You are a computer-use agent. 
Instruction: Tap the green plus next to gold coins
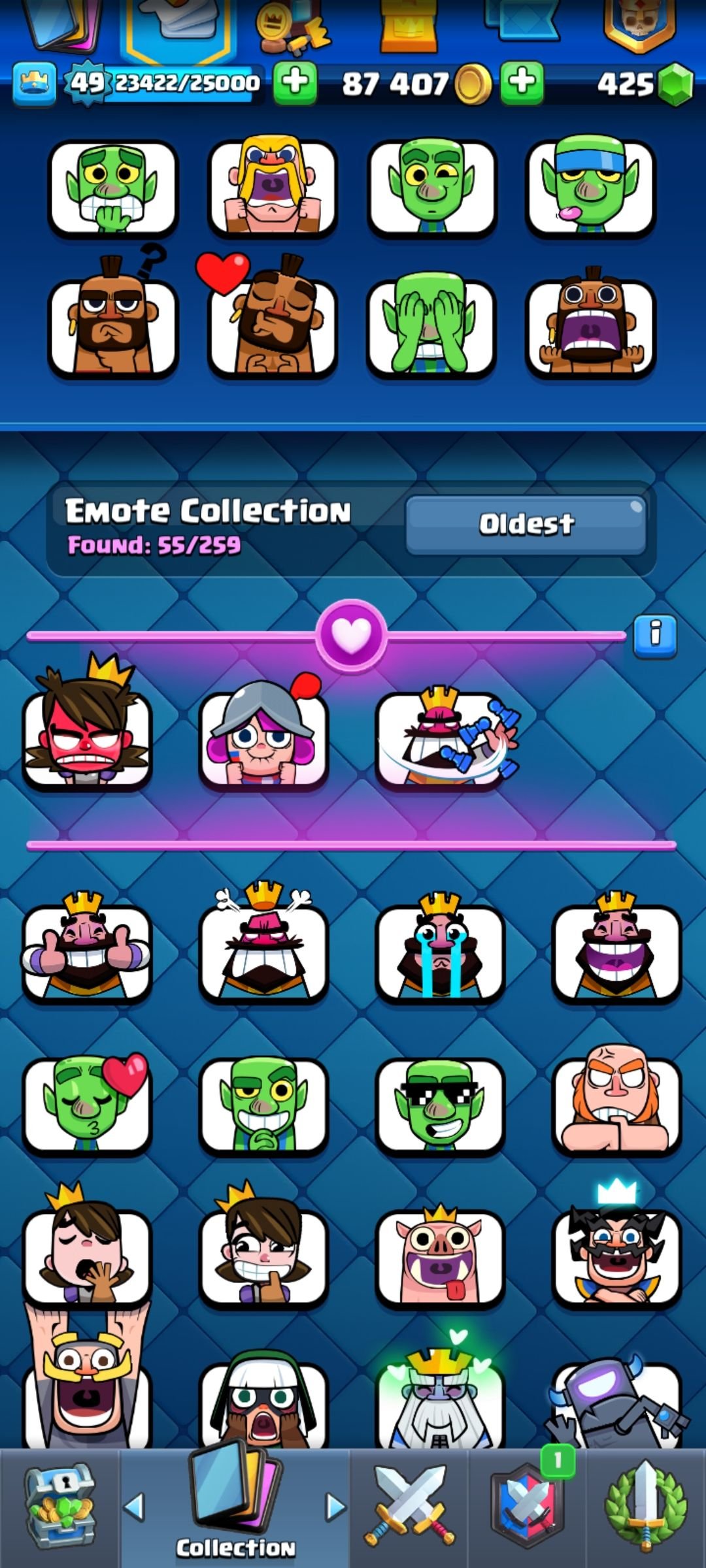(522, 83)
